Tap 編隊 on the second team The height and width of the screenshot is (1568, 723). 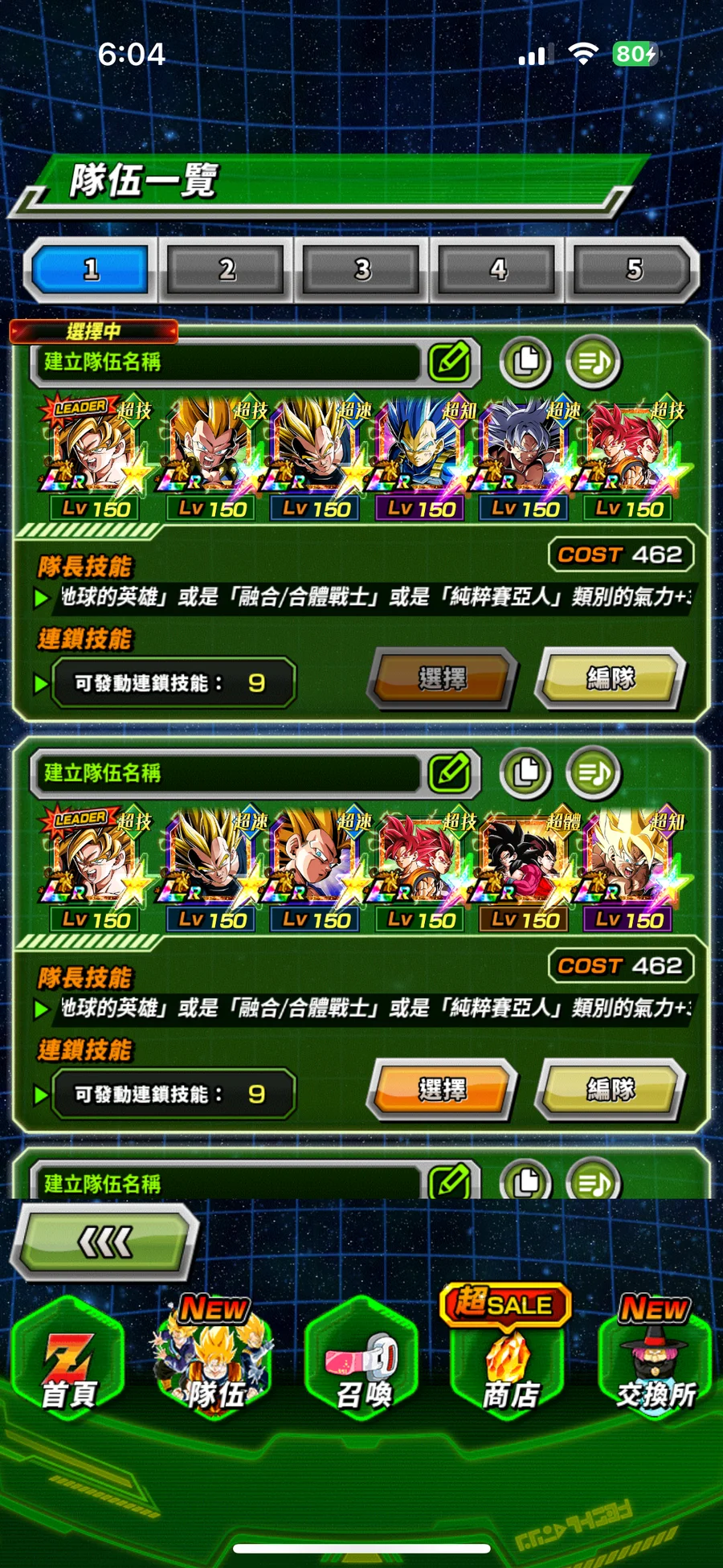(611, 1090)
